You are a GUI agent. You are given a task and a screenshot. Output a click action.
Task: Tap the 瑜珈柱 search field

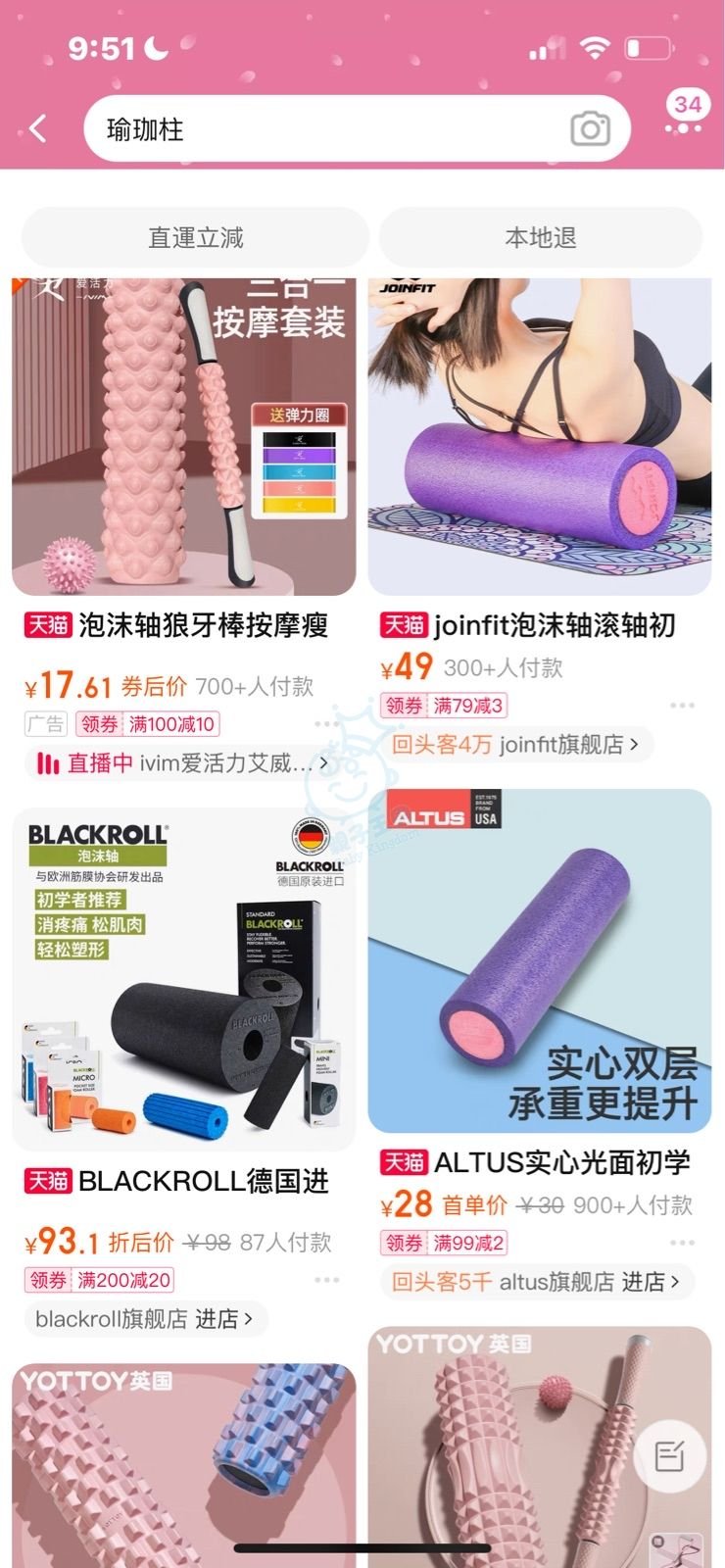tap(323, 128)
